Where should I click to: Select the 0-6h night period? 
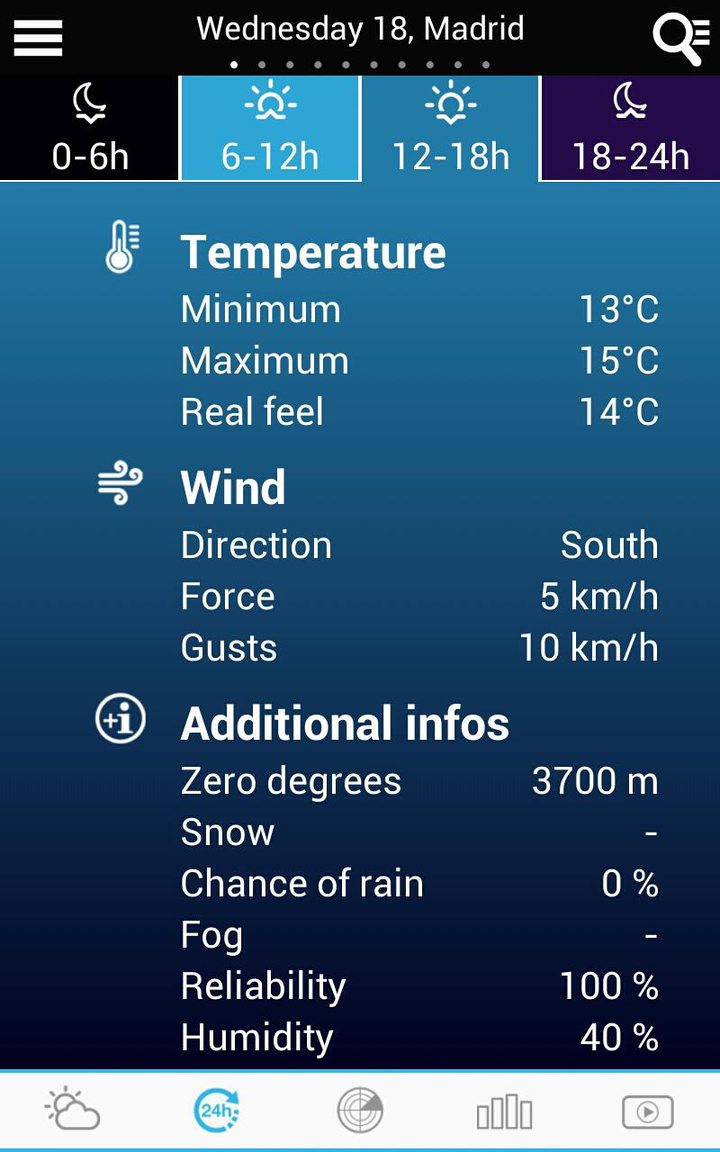point(90,128)
